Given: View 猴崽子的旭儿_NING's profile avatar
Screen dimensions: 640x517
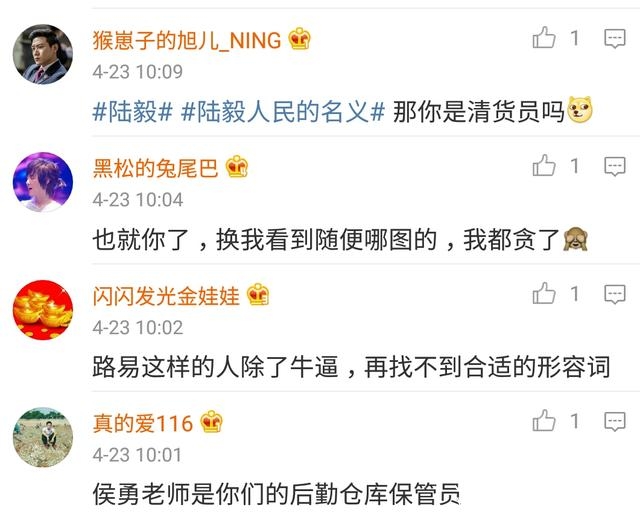Looking at the screenshot, I should pos(43,54).
